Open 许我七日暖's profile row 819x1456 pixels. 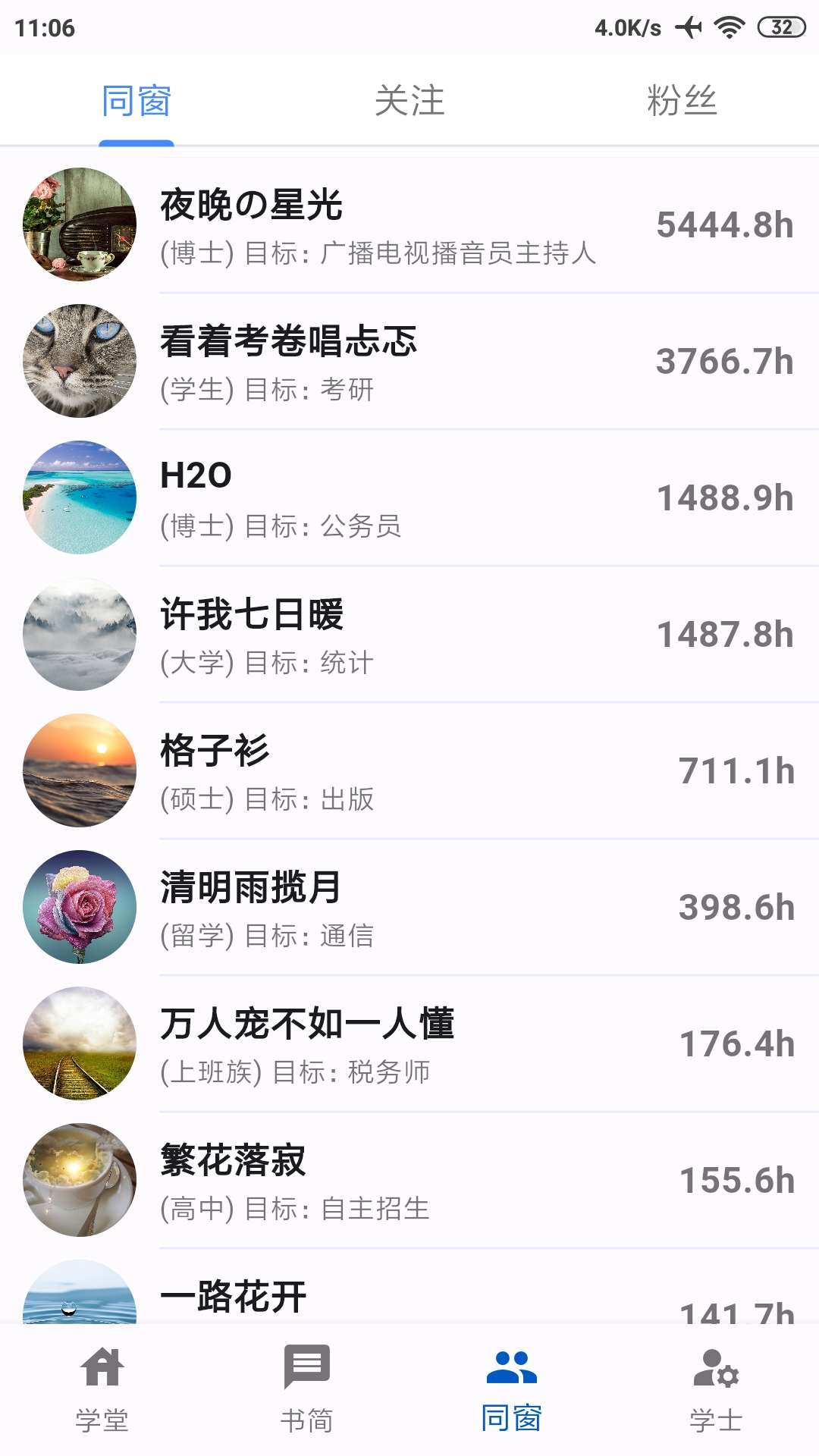pos(409,635)
